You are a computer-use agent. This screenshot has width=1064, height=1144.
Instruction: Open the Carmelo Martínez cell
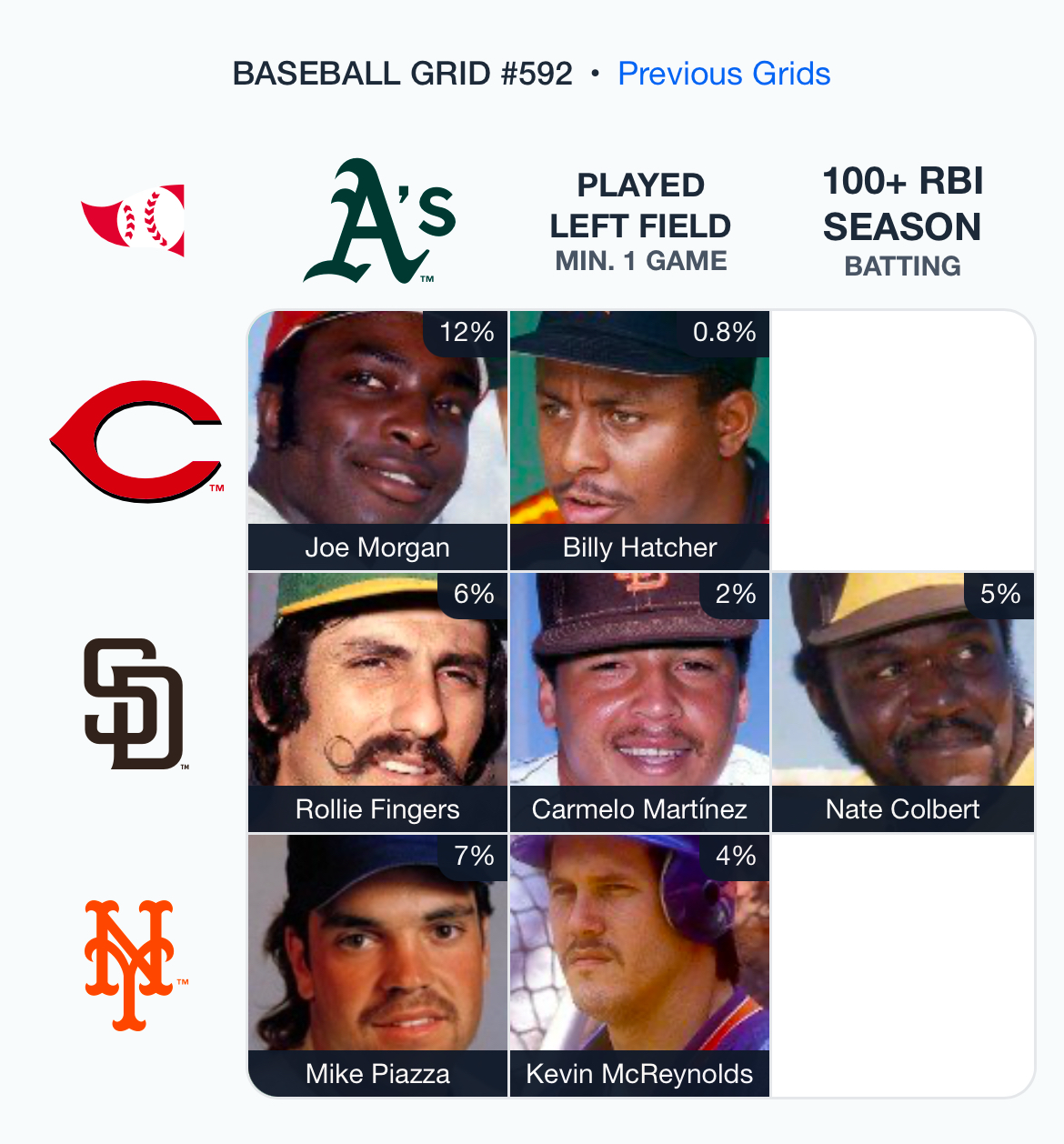click(639, 702)
